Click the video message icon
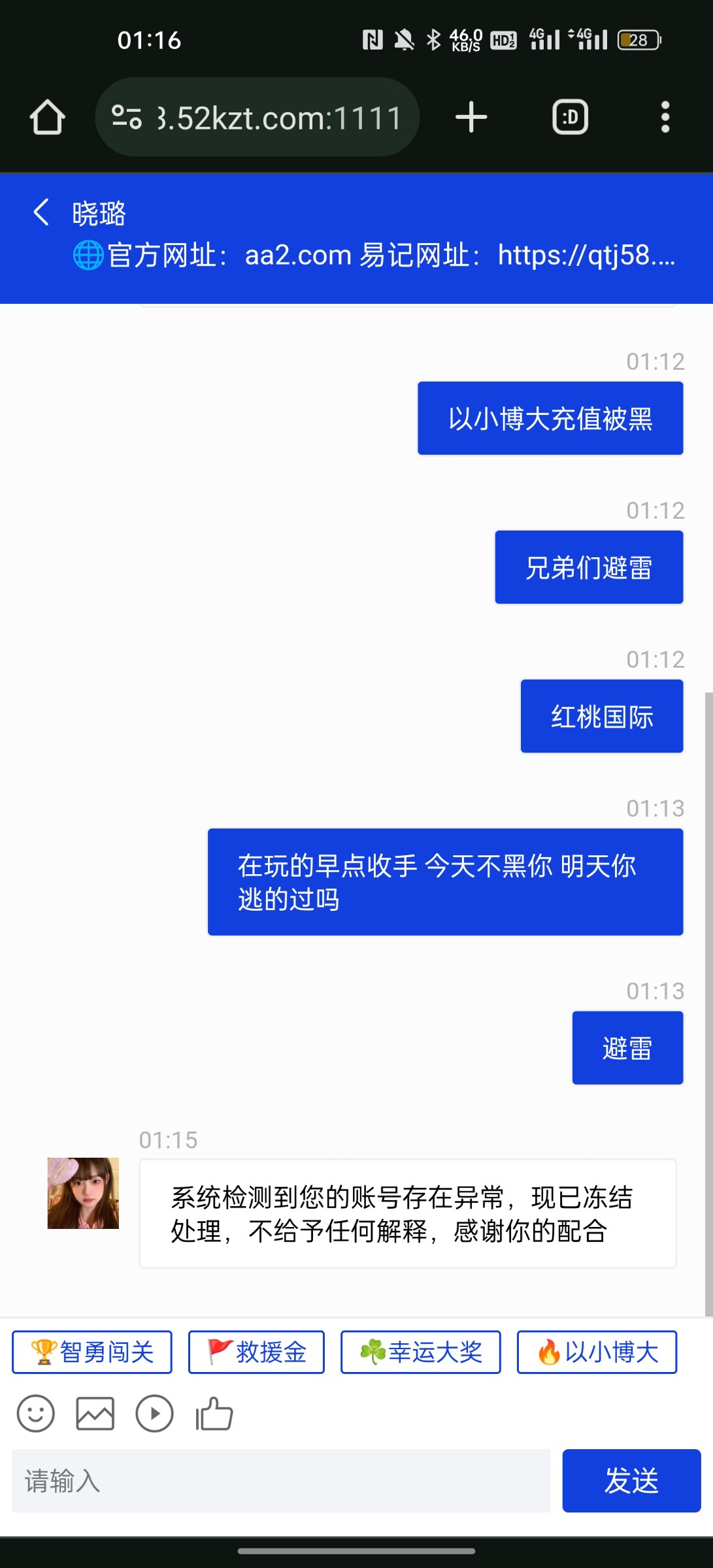713x1568 pixels. [x=154, y=1413]
